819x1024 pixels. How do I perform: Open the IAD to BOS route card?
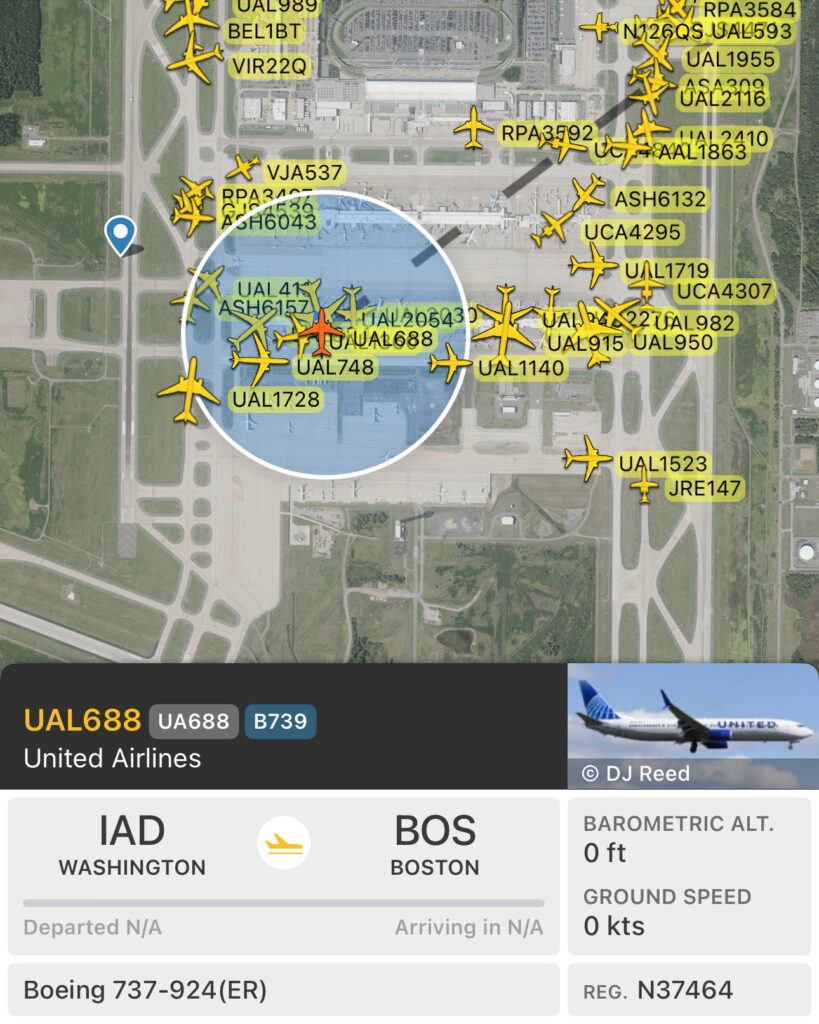(x=284, y=874)
